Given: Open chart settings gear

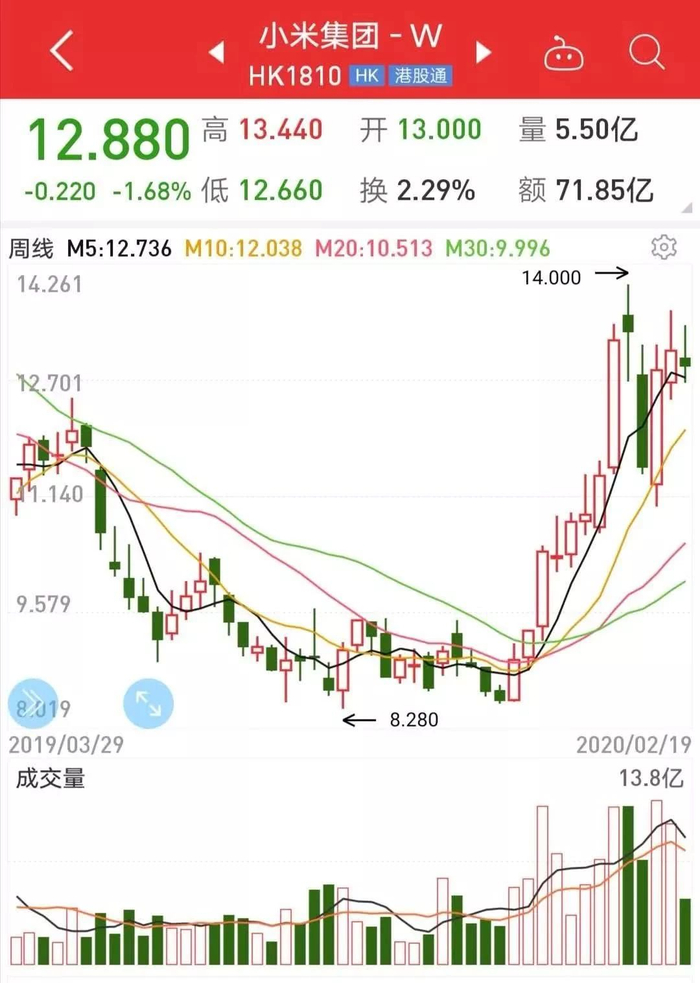Looking at the screenshot, I should pyautogui.click(x=662, y=246).
